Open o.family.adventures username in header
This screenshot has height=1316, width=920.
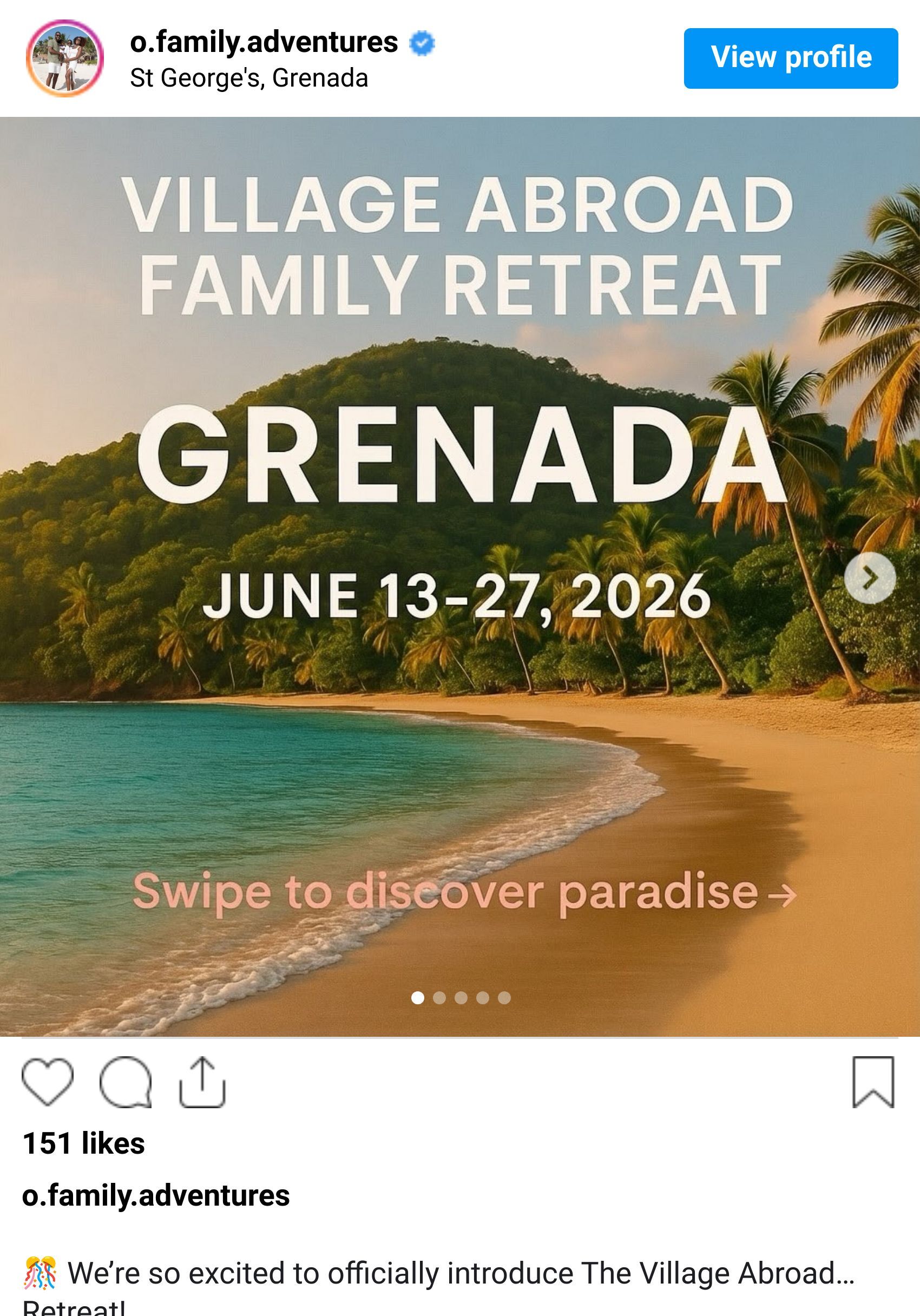(264, 42)
